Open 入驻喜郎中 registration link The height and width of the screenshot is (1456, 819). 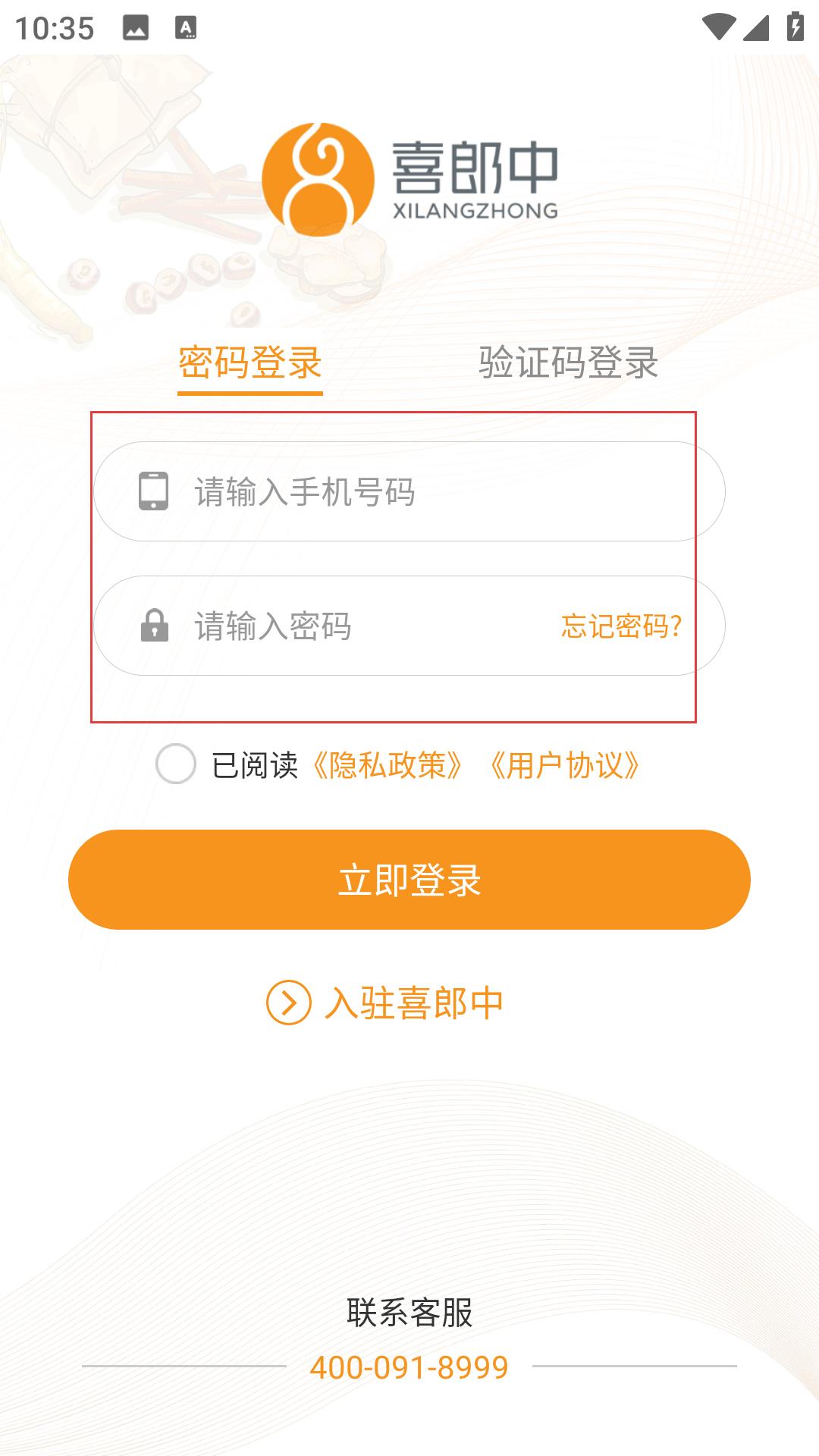pyautogui.click(x=387, y=1003)
